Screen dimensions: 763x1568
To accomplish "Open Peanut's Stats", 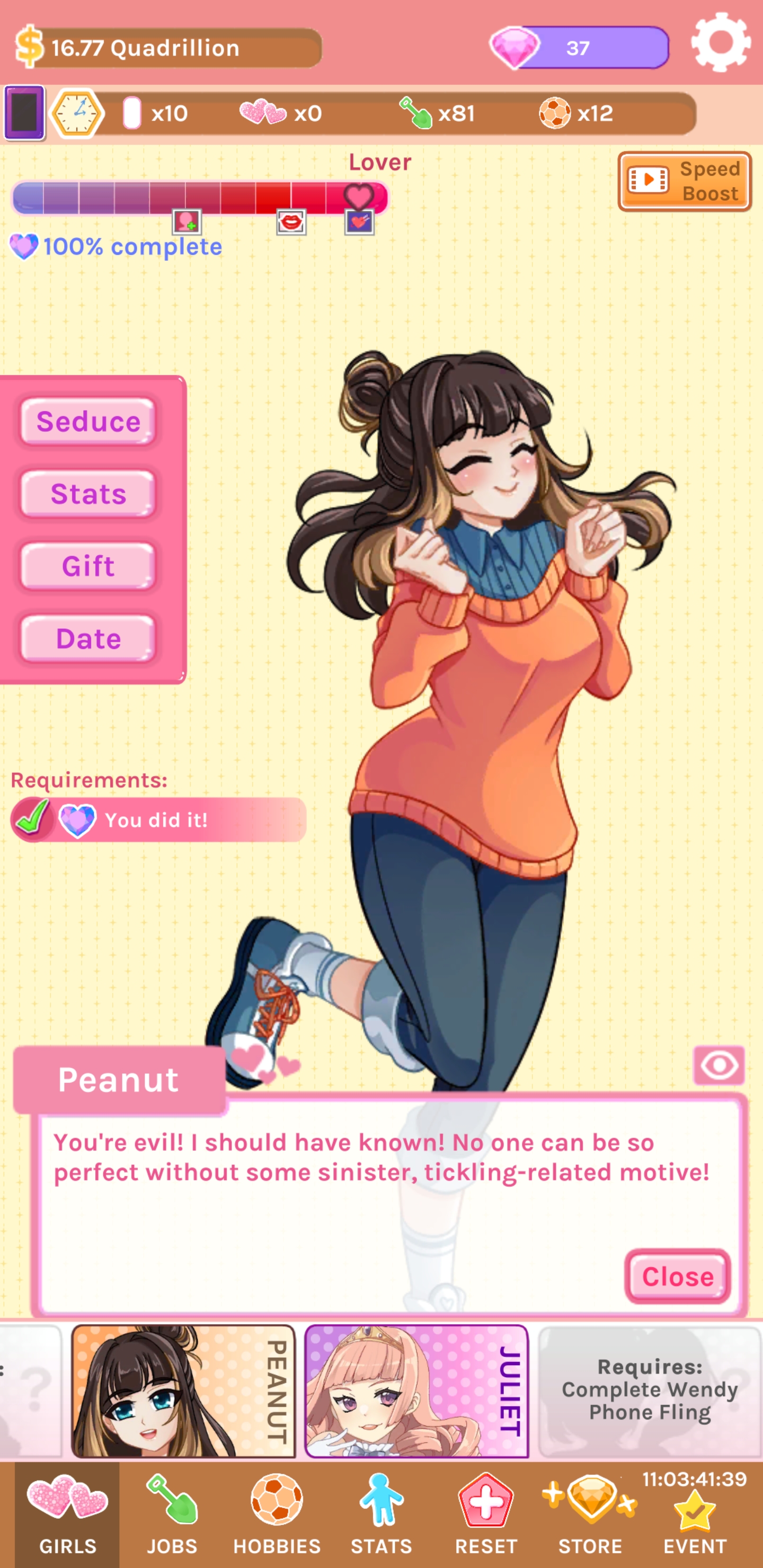I will (88, 494).
